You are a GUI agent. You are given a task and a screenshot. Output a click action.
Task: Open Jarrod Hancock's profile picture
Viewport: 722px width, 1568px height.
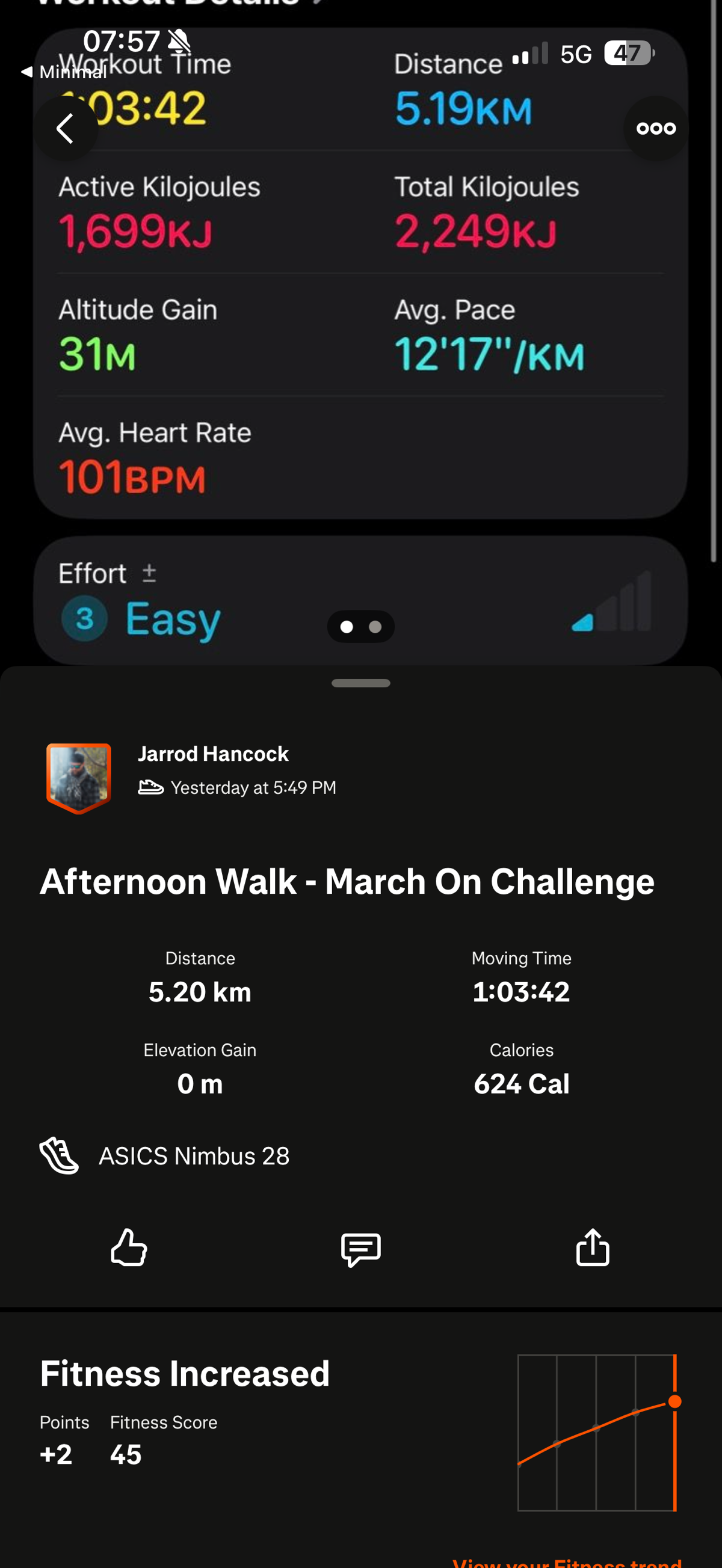(79, 776)
